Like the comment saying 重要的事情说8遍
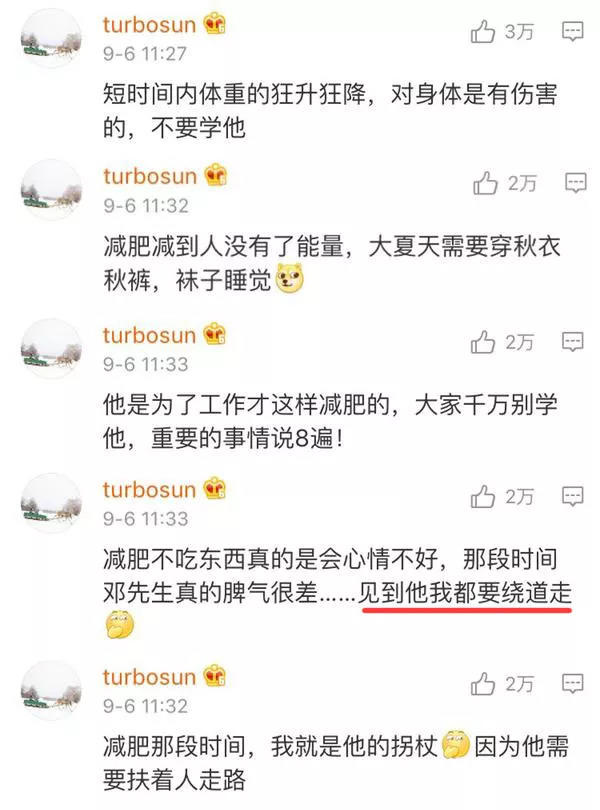Screen dimensions: 600x810 [x=487, y=341]
